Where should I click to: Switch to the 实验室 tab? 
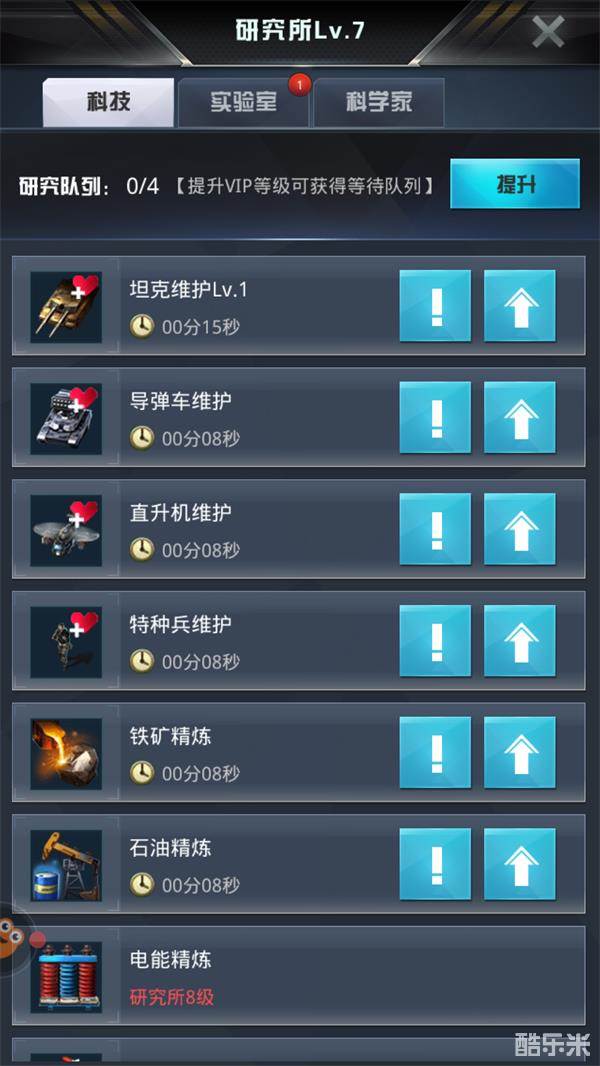[243, 103]
